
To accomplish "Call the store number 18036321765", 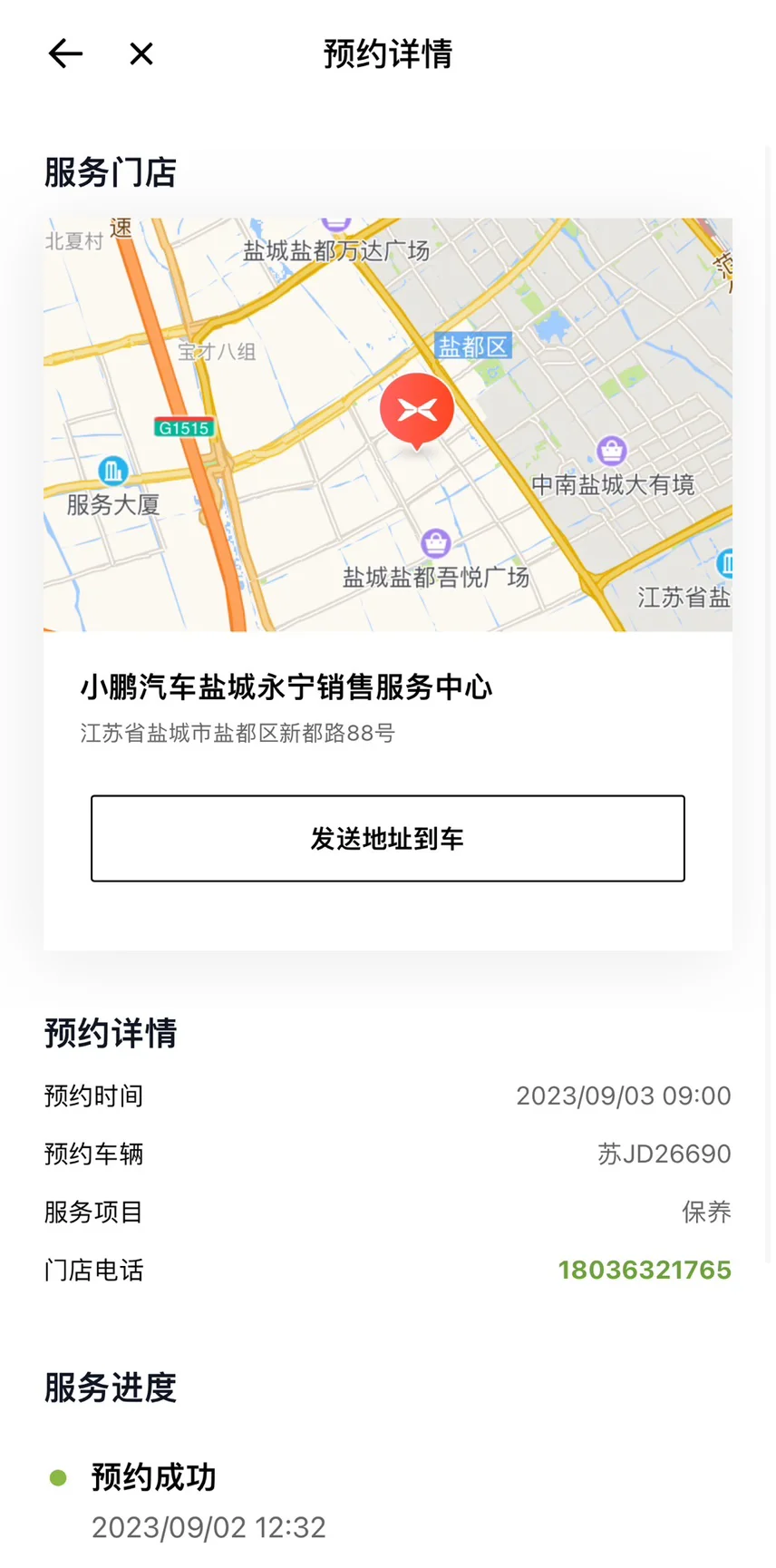I will [x=645, y=1270].
